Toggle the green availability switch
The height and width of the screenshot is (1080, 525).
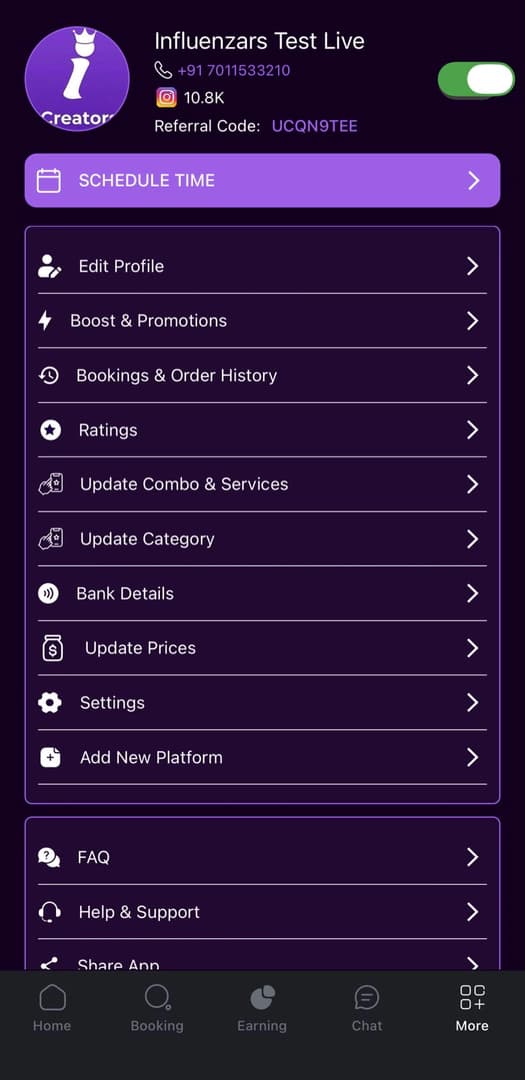[476, 81]
